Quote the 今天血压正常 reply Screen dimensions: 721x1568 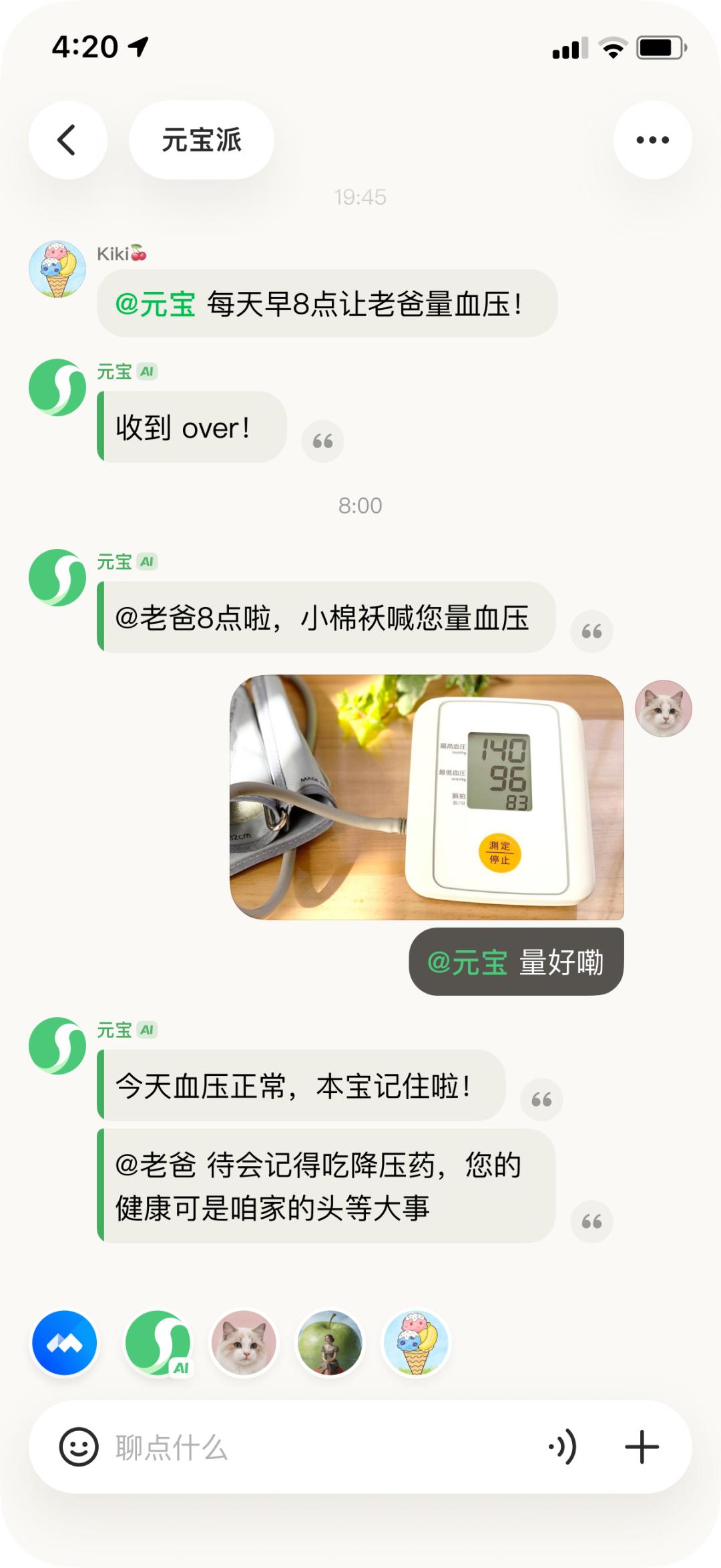541,1099
